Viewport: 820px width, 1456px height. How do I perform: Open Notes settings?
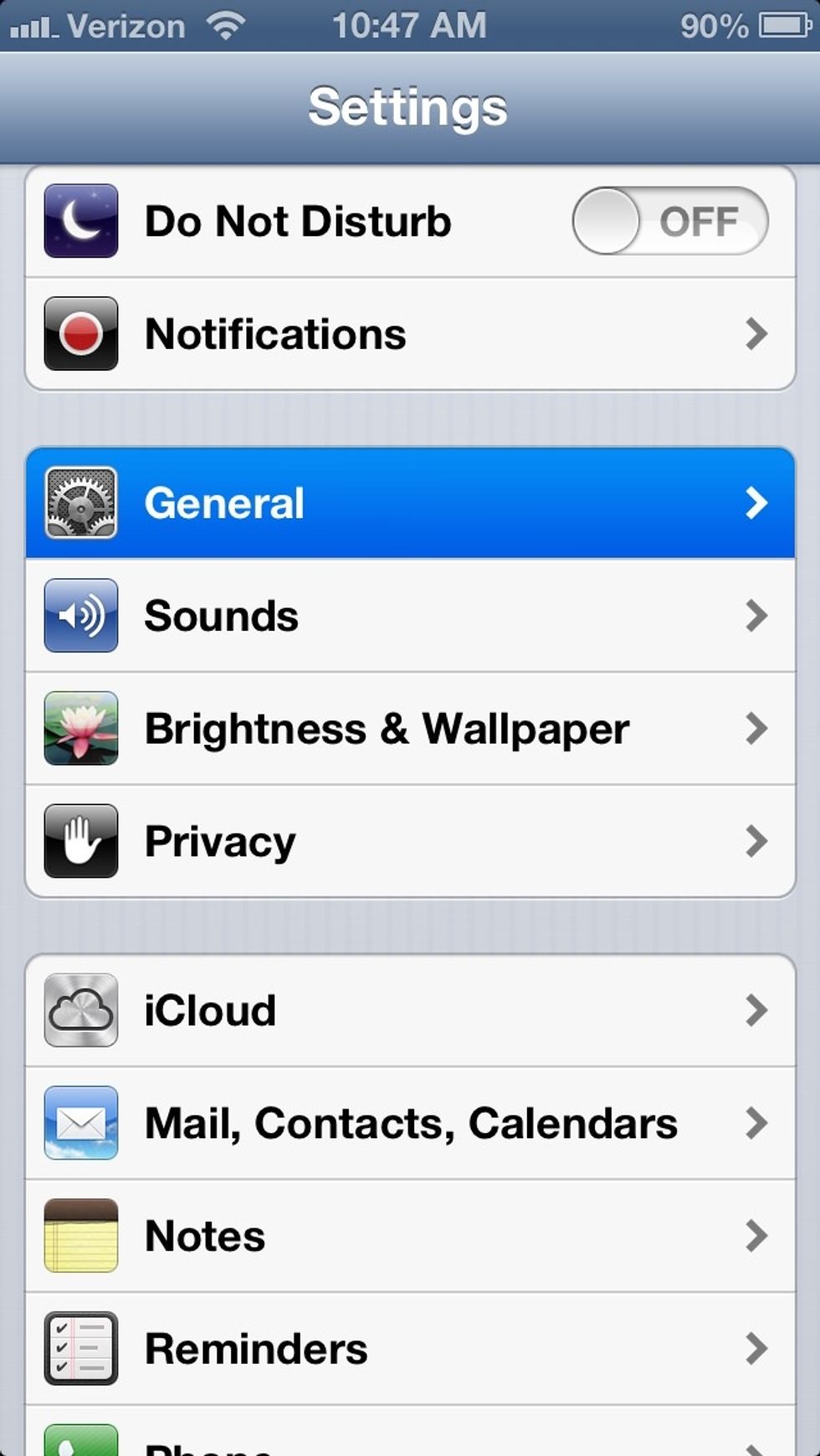tap(410, 1236)
